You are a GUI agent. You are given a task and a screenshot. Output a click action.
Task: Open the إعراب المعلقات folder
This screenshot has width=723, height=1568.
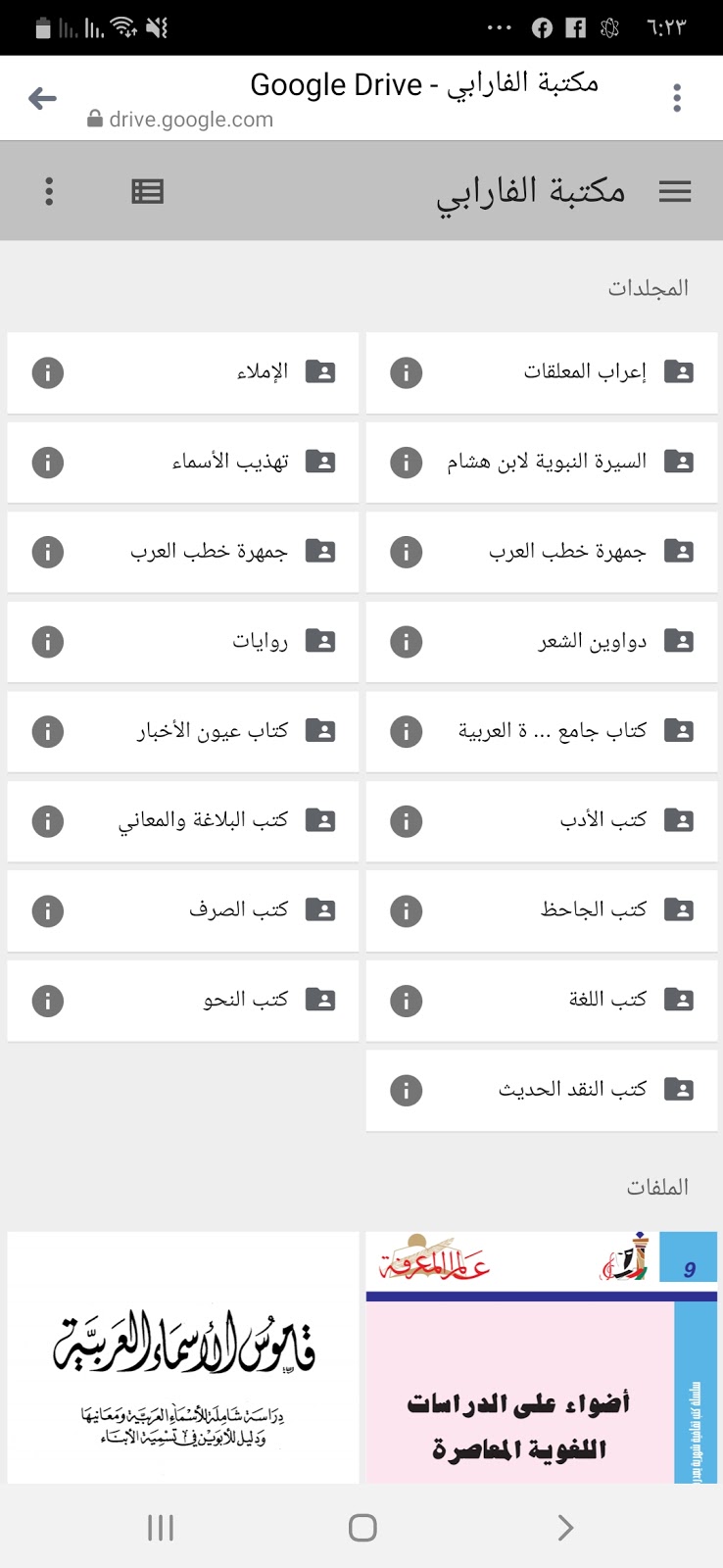(x=584, y=372)
